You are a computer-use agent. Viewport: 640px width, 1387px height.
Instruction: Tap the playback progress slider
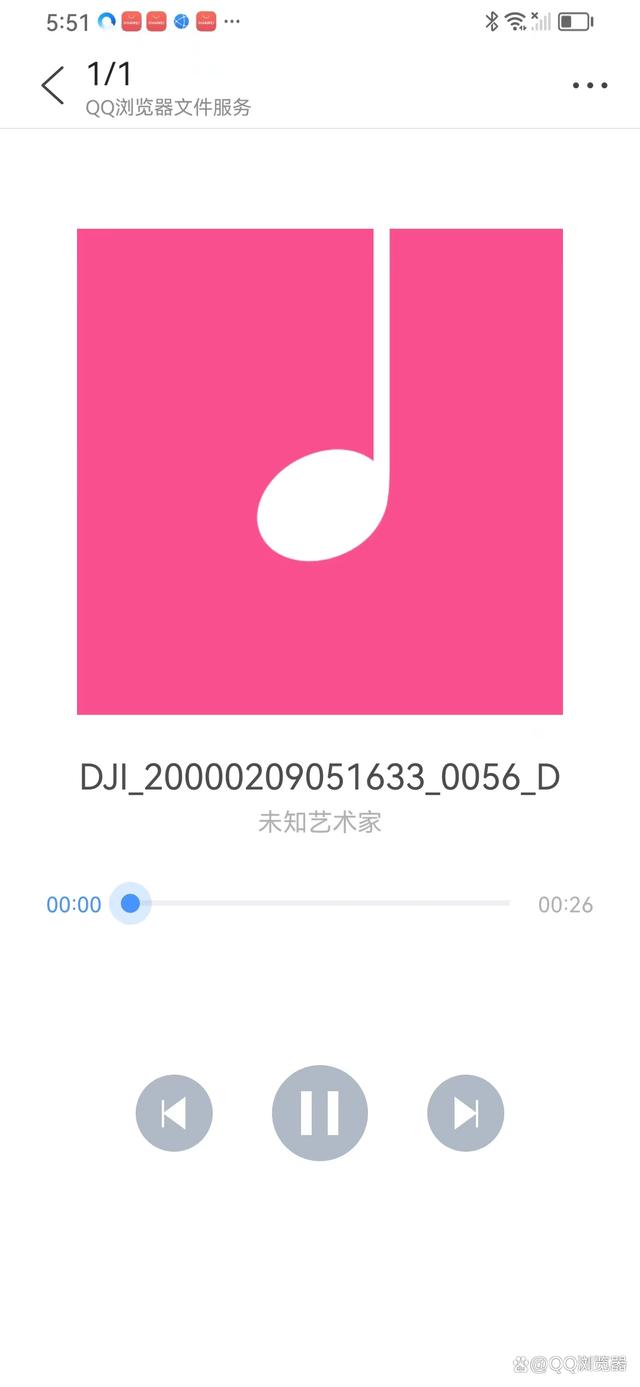tap(320, 903)
